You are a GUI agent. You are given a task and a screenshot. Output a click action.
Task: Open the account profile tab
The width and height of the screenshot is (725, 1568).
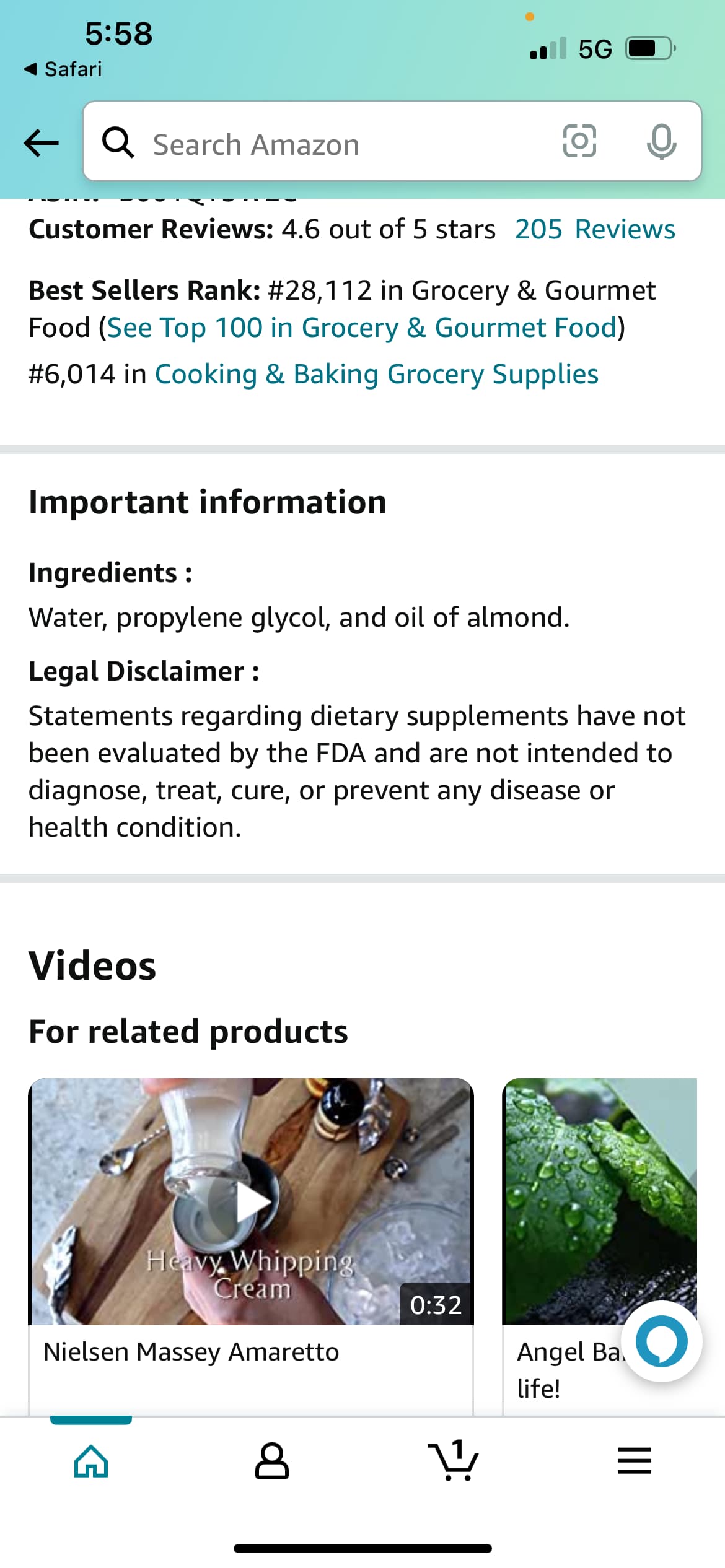(272, 1461)
